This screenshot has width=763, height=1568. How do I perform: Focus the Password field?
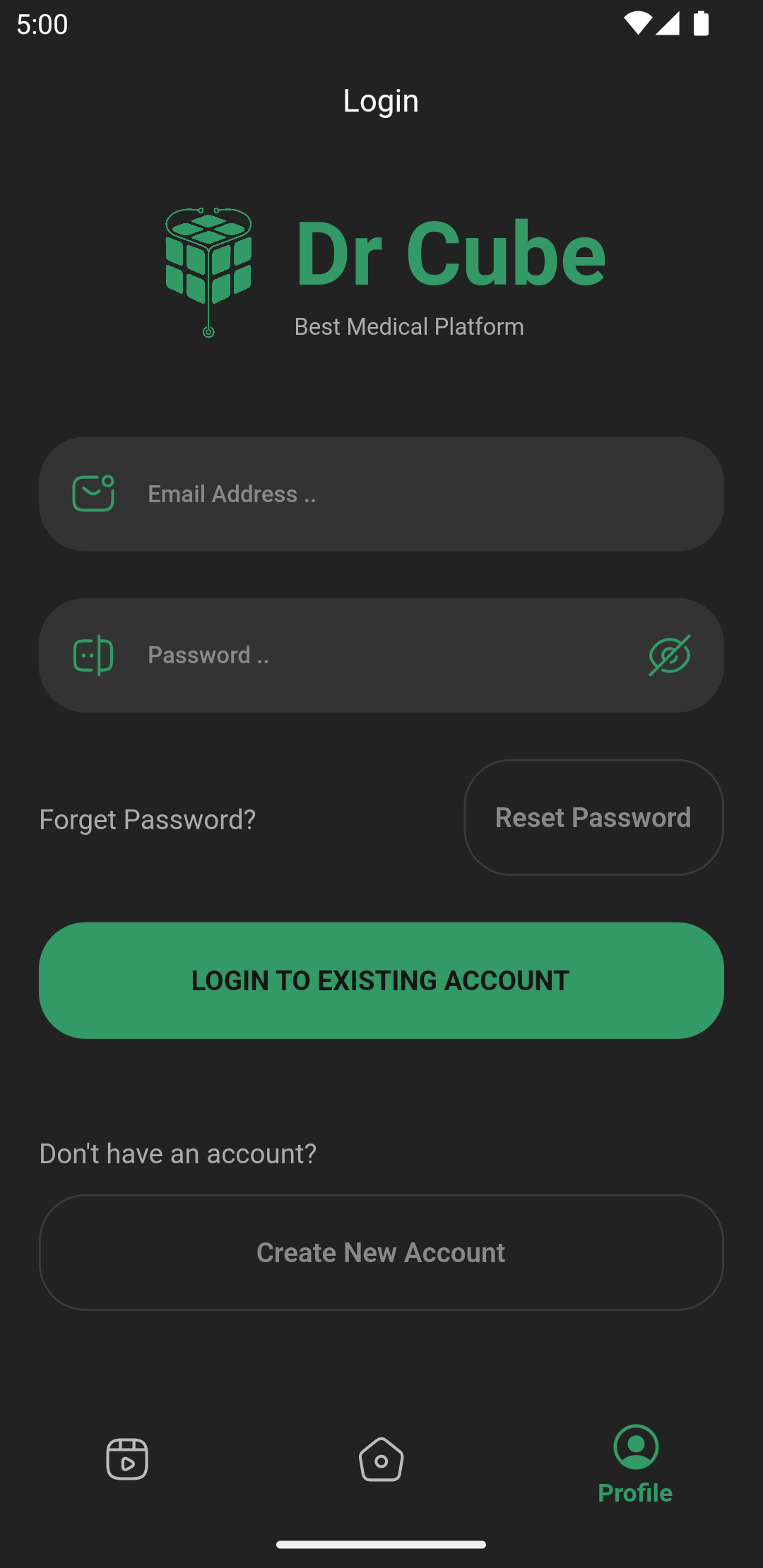(381, 655)
